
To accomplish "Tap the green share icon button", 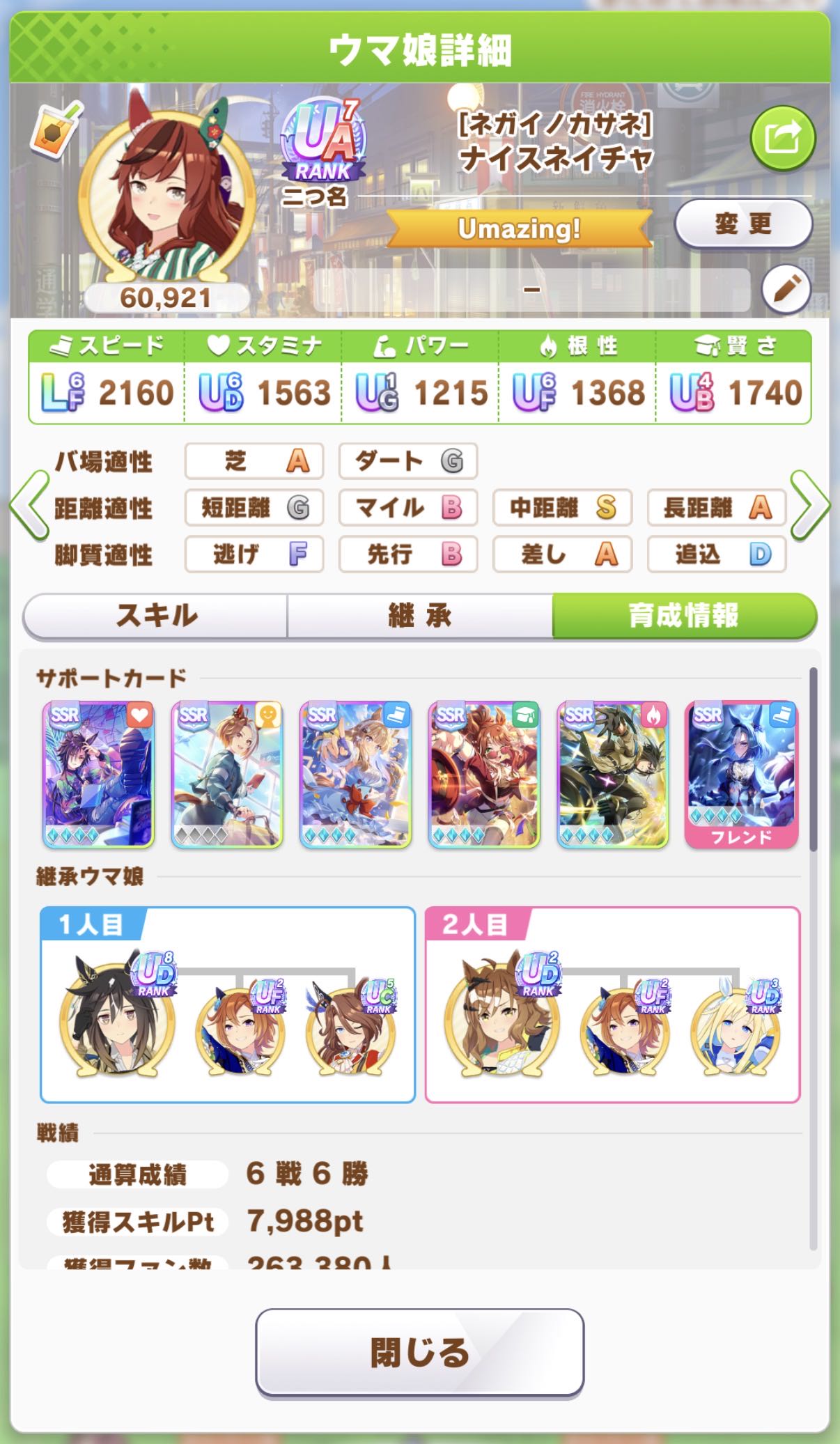I will (x=782, y=139).
